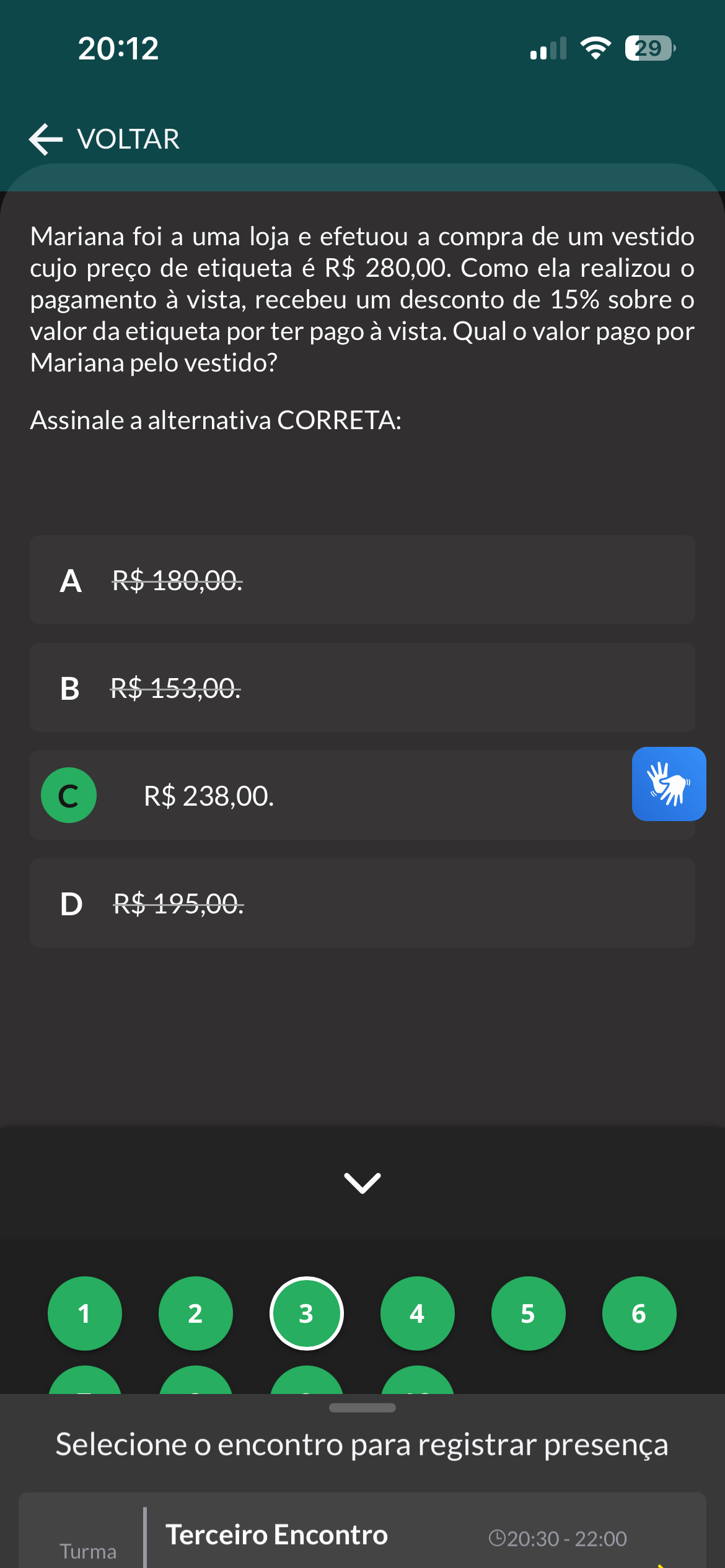Mark answer D R$ 195,00

[x=362, y=903]
